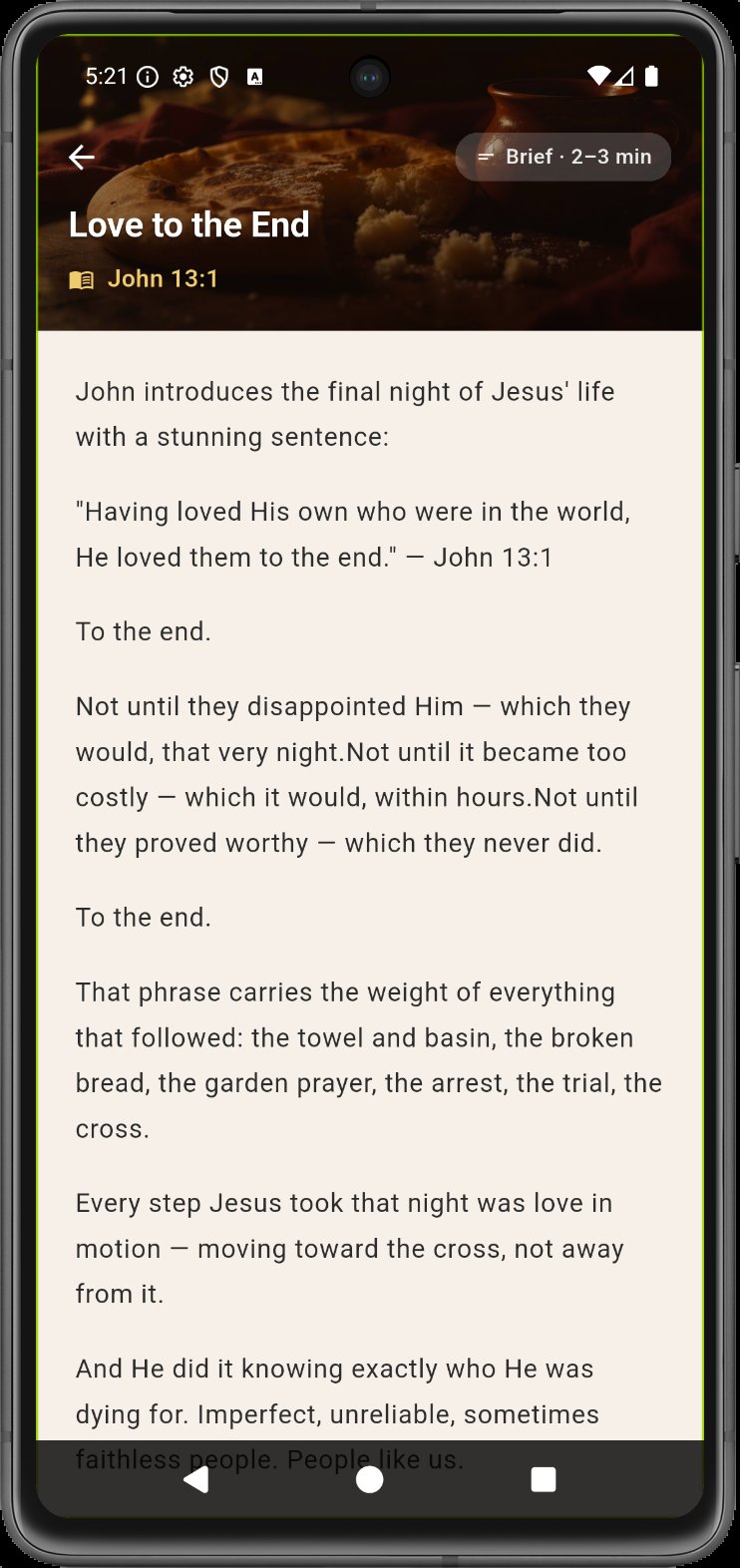Open the 'Brief · 2–3 min' reading length selector
The width and height of the screenshot is (740, 1568).
click(563, 157)
